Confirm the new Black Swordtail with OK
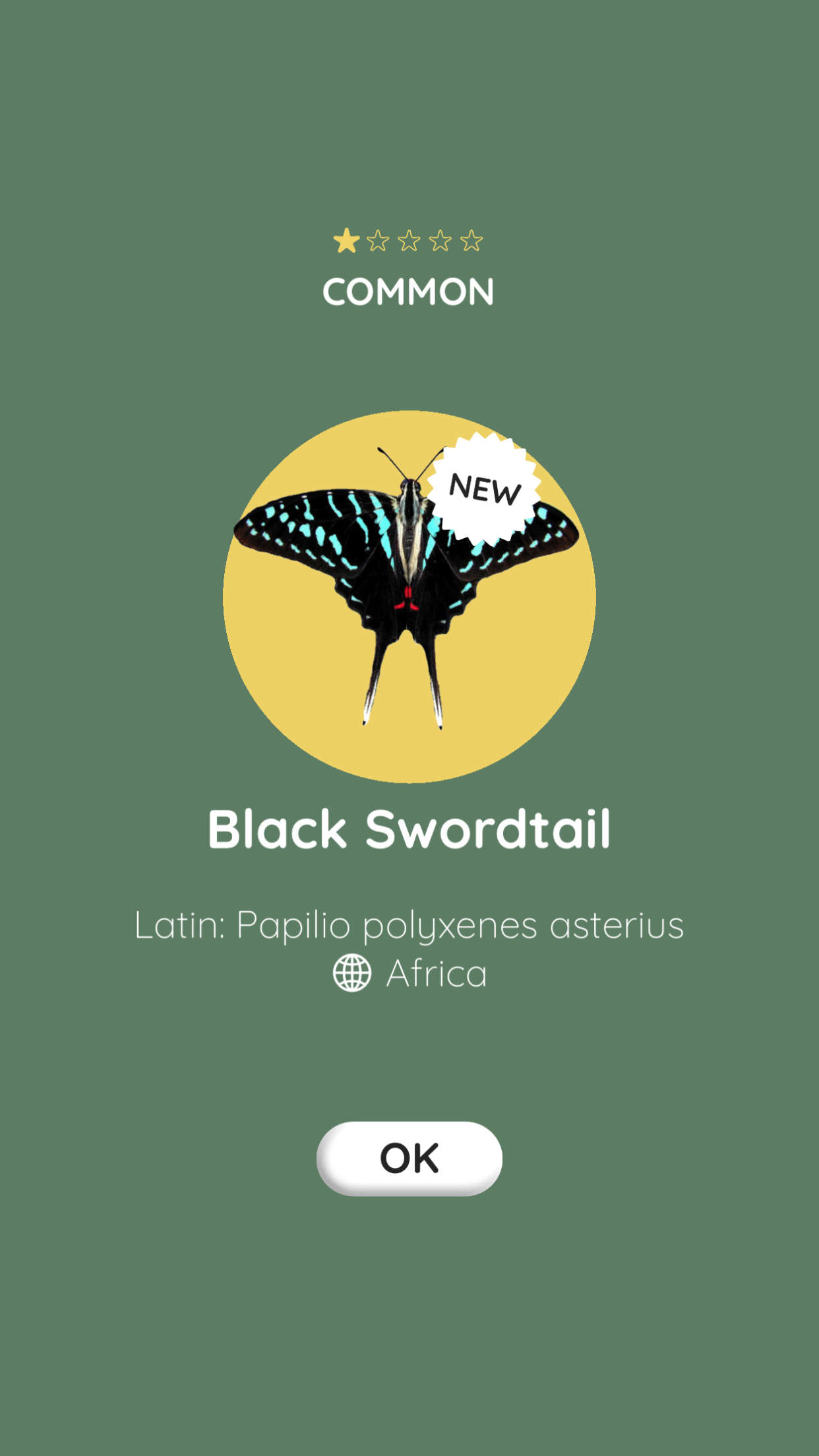The image size is (819, 1456). [409, 1157]
